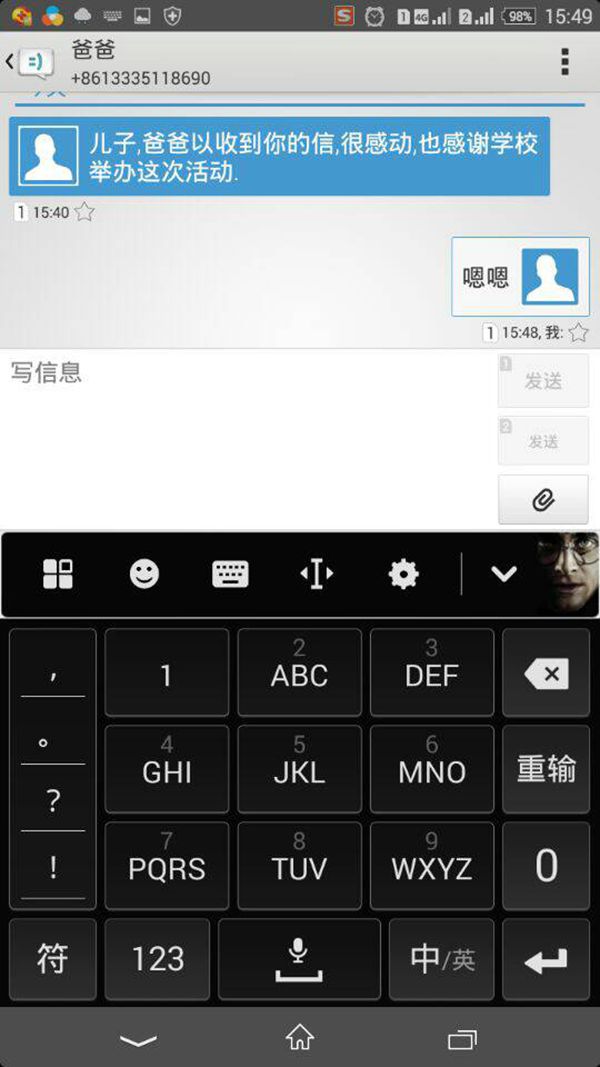This screenshot has height=1067, width=600.
Task: Switch keyboard layout via keyboard icon
Action: coord(230,573)
